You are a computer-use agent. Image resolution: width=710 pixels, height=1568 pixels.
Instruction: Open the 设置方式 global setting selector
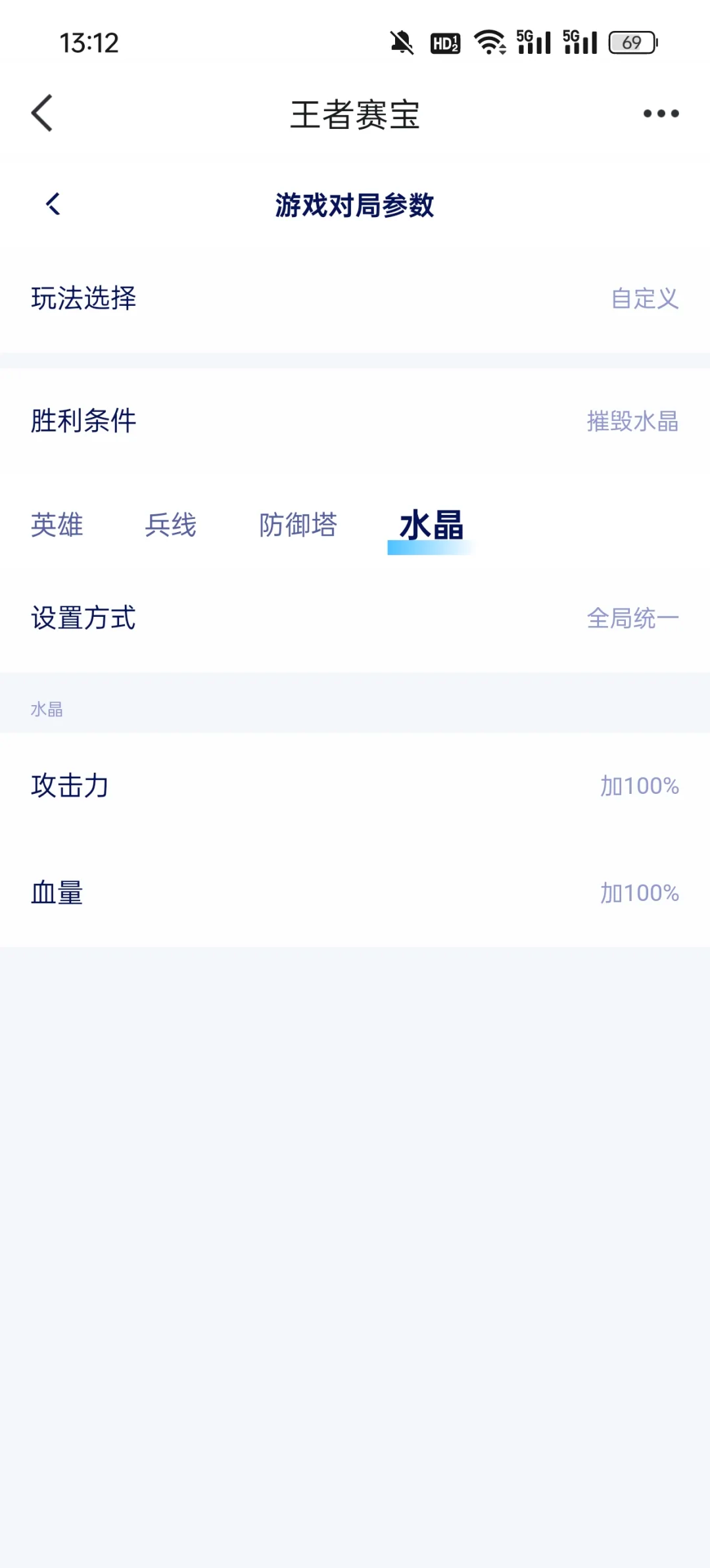pos(355,618)
